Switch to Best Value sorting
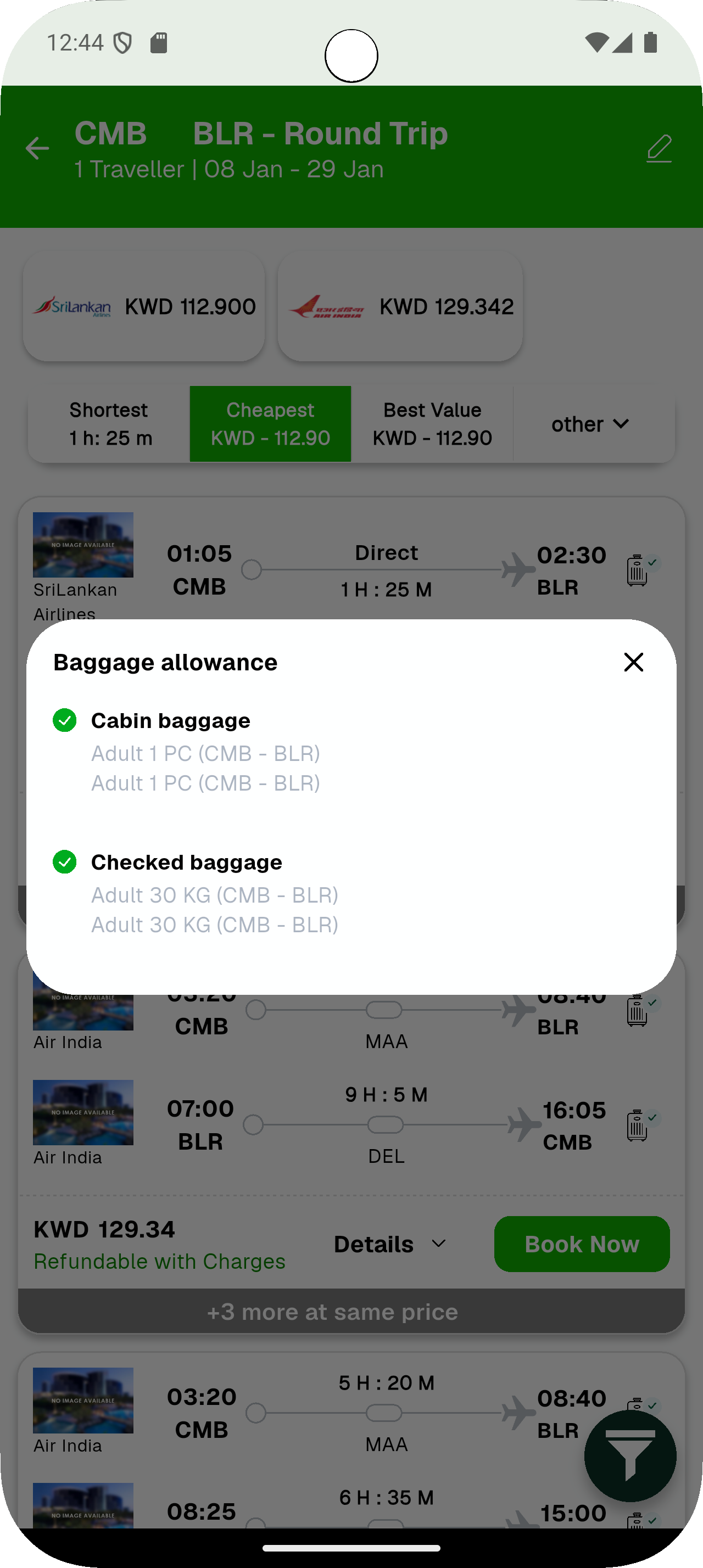Screen dimensions: 703x1568 pos(432,424)
